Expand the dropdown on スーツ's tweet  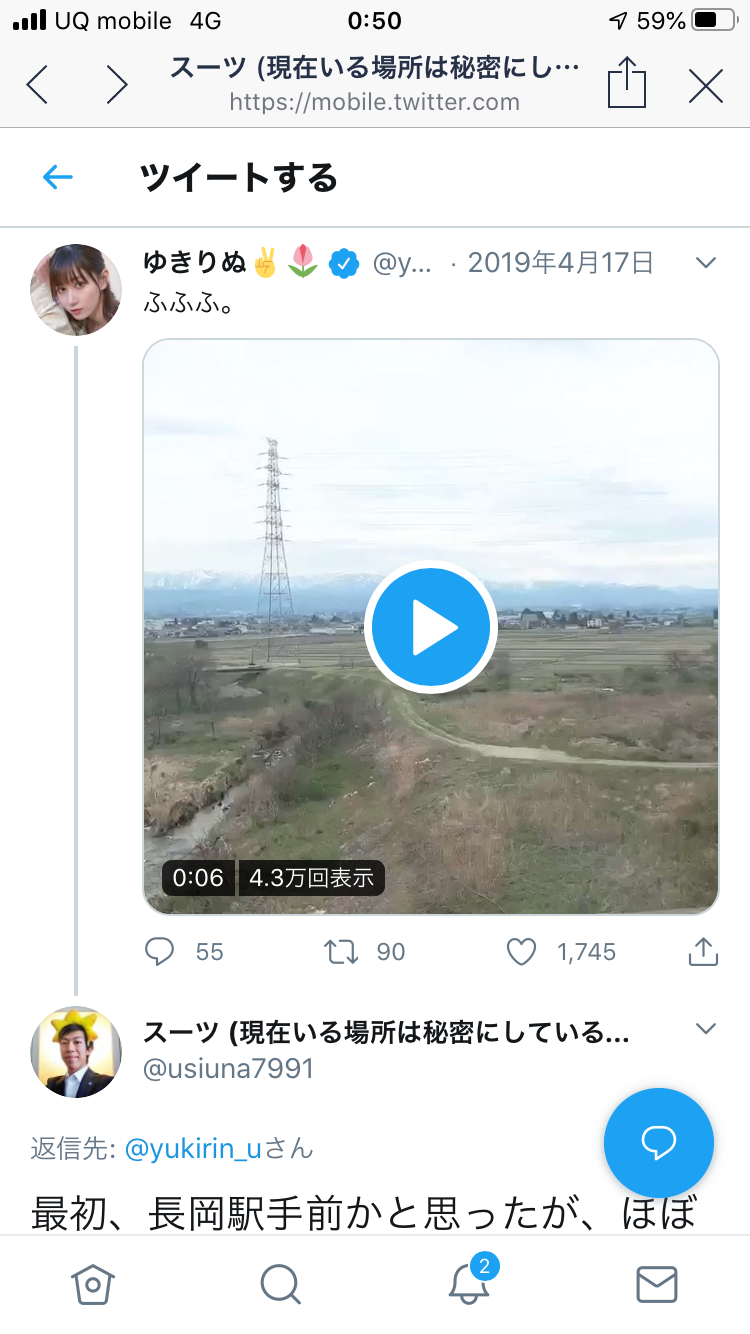click(706, 1029)
